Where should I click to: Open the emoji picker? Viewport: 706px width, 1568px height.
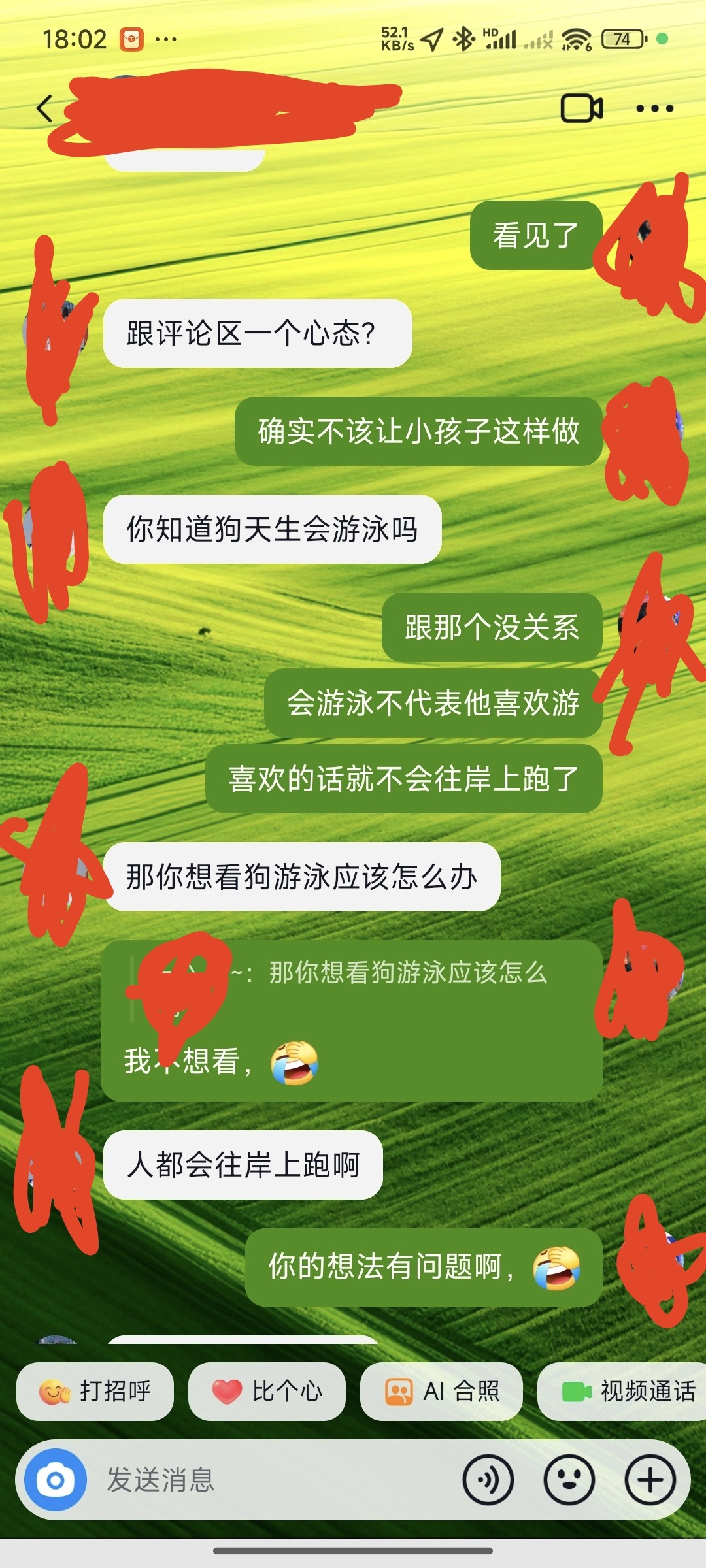pyautogui.click(x=569, y=1480)
